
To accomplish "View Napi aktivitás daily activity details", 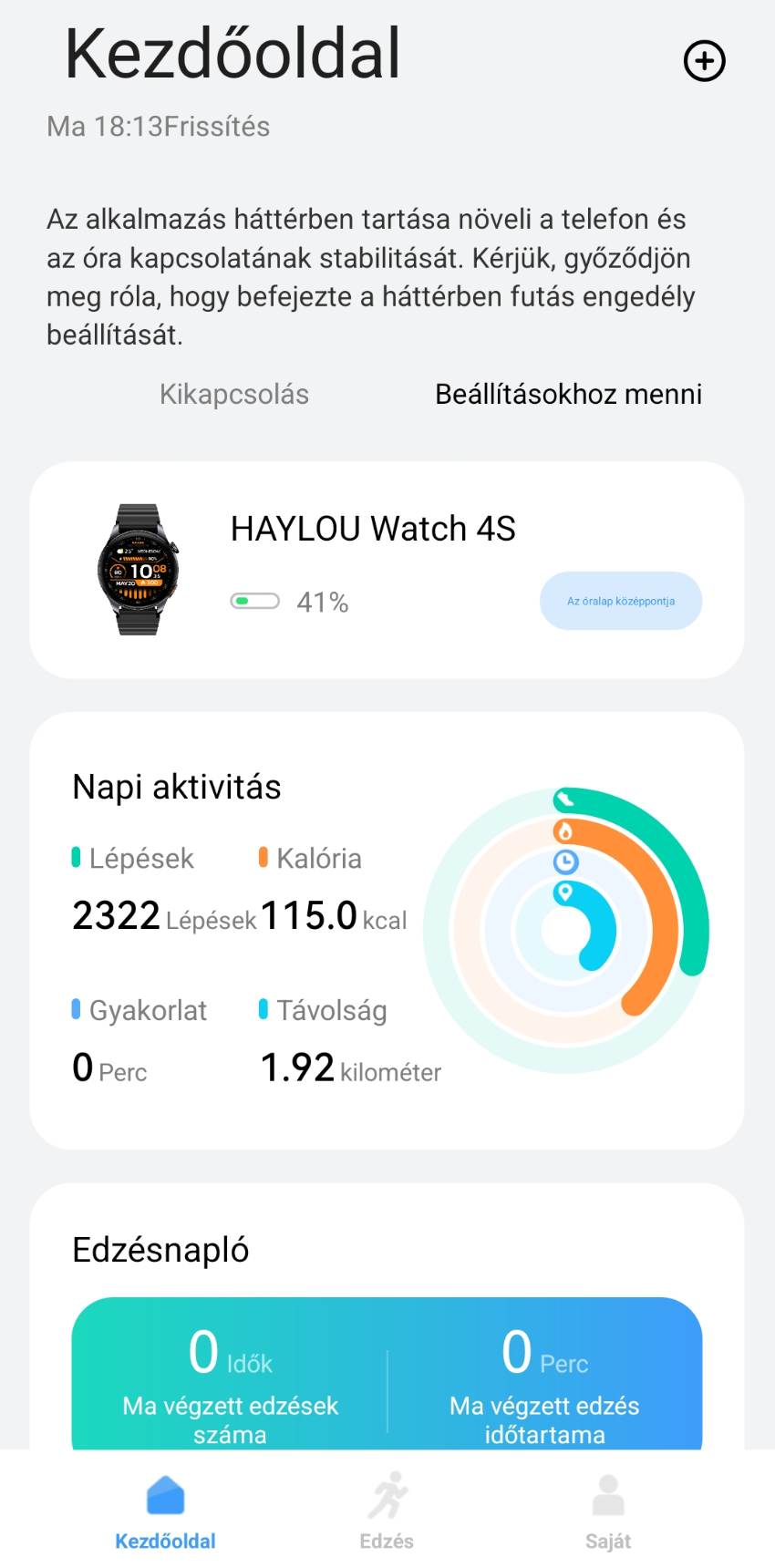I will click(x=177, y=787).
